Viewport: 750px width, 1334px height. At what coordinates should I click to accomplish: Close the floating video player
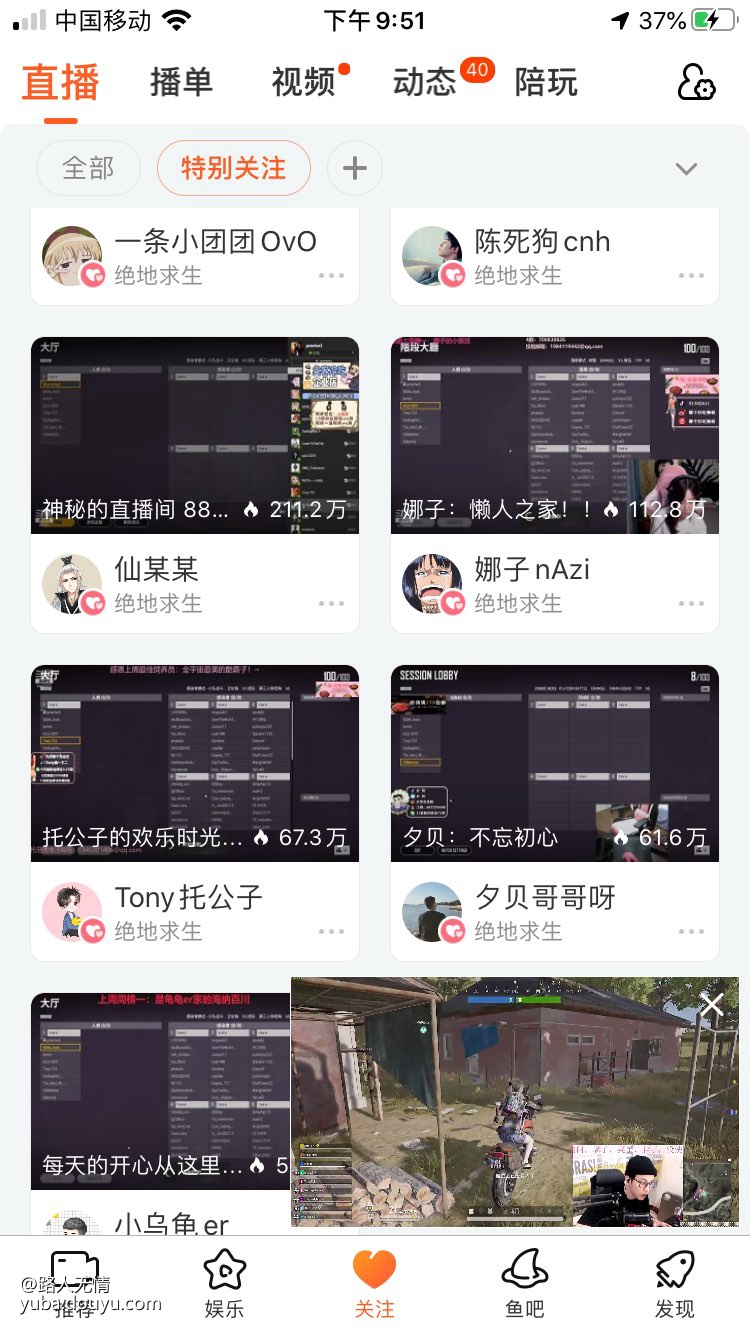[x=711, y=1004]
